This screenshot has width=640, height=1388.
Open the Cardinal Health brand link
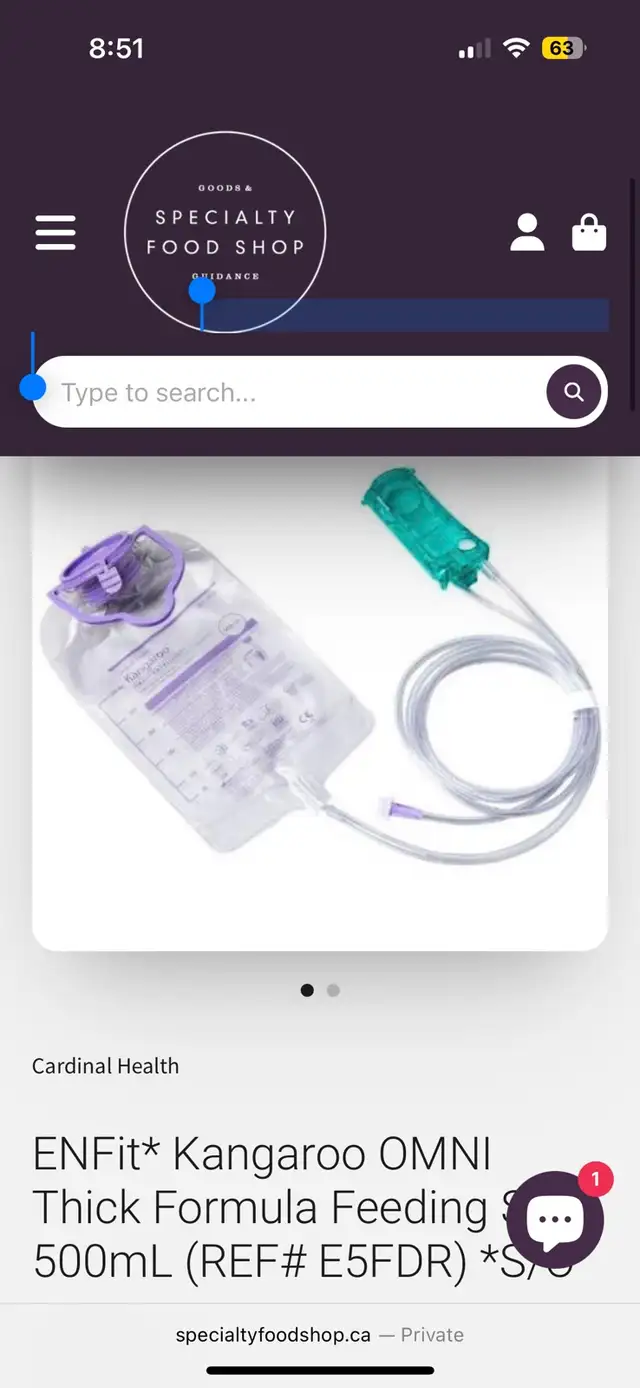pos(106,1066)
